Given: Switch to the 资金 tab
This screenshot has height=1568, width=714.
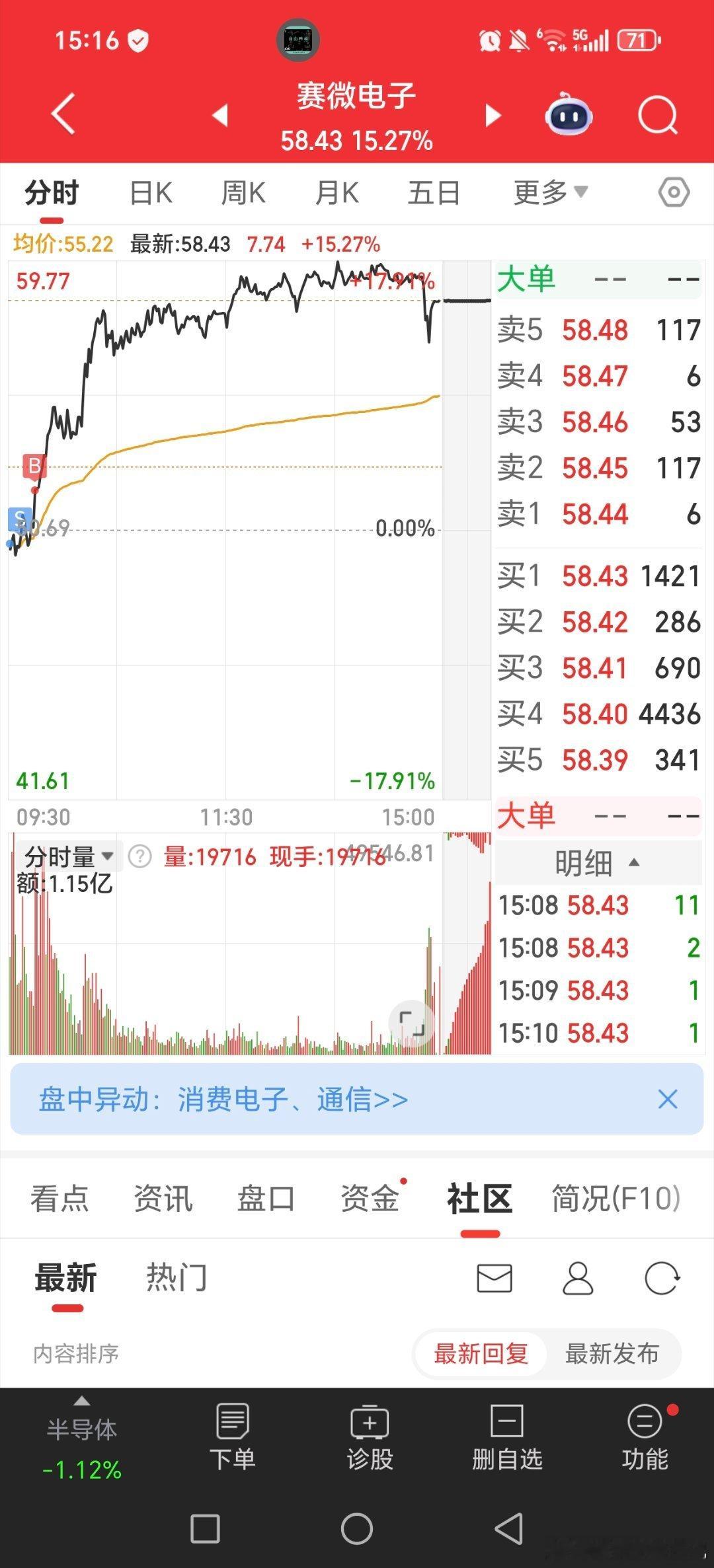Looking at the screenshot, I should [370, 1199].
